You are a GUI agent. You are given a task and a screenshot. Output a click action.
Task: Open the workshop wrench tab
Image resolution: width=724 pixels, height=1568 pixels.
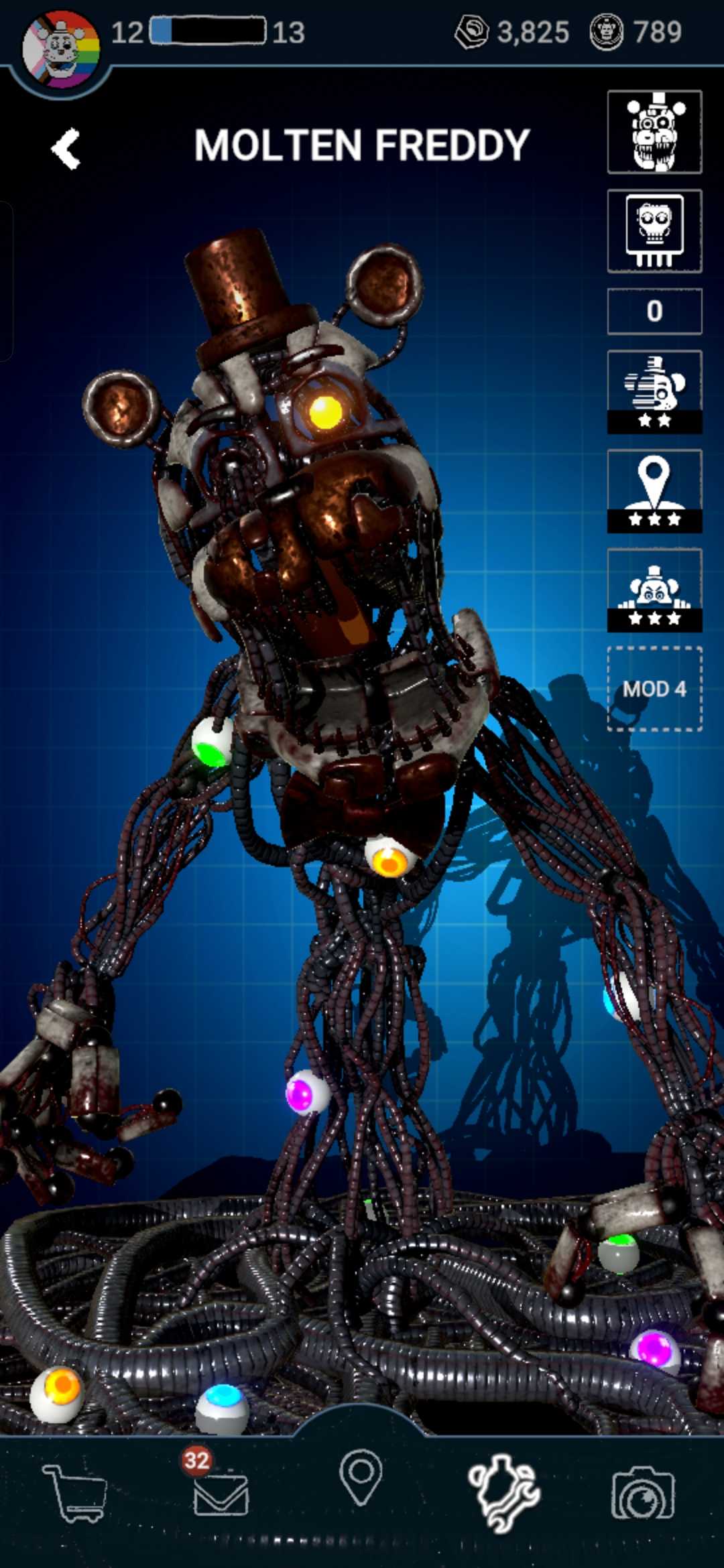tap(504, 1492)
